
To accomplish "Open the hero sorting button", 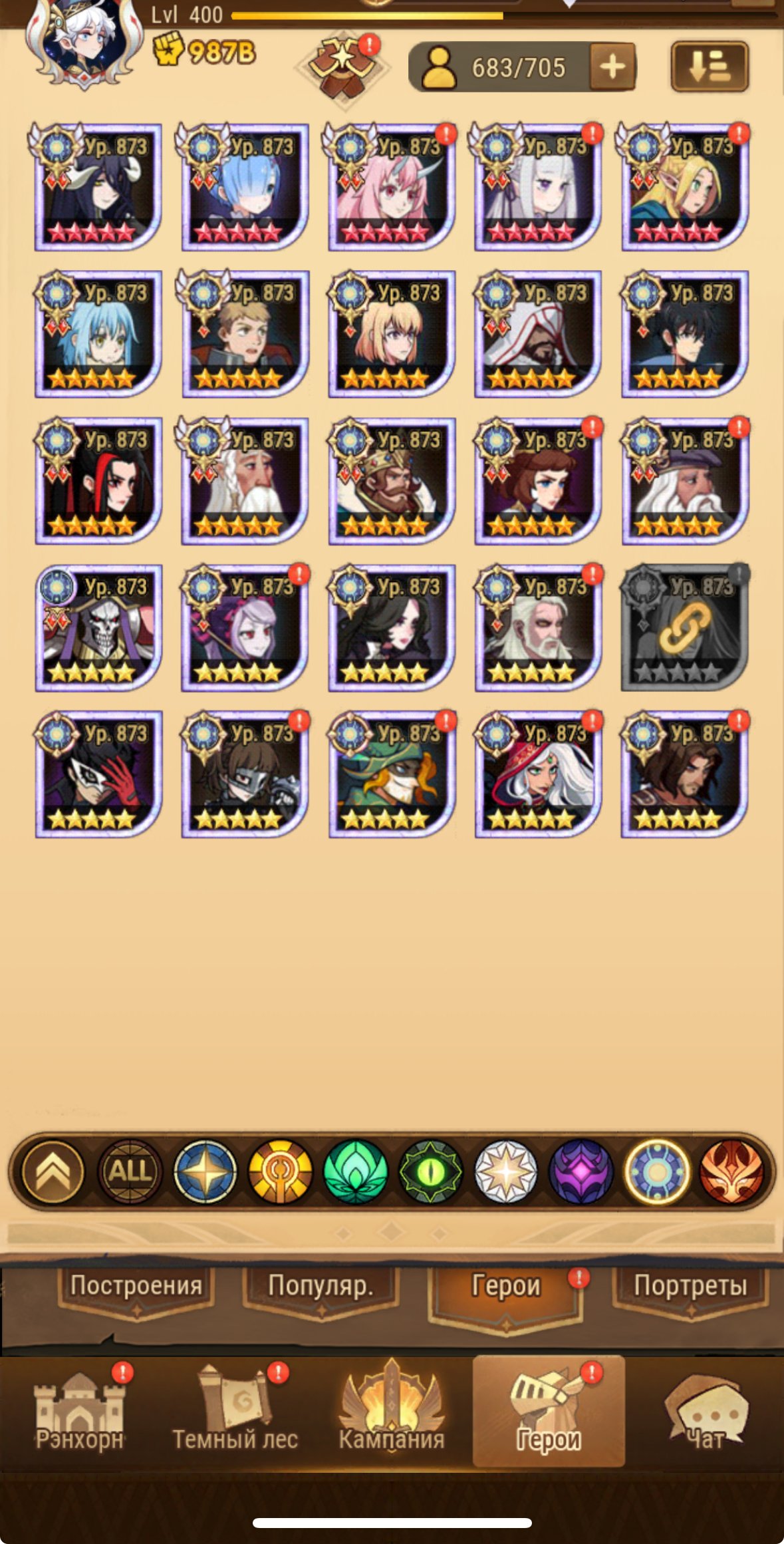I will click(x=710, y=67).
